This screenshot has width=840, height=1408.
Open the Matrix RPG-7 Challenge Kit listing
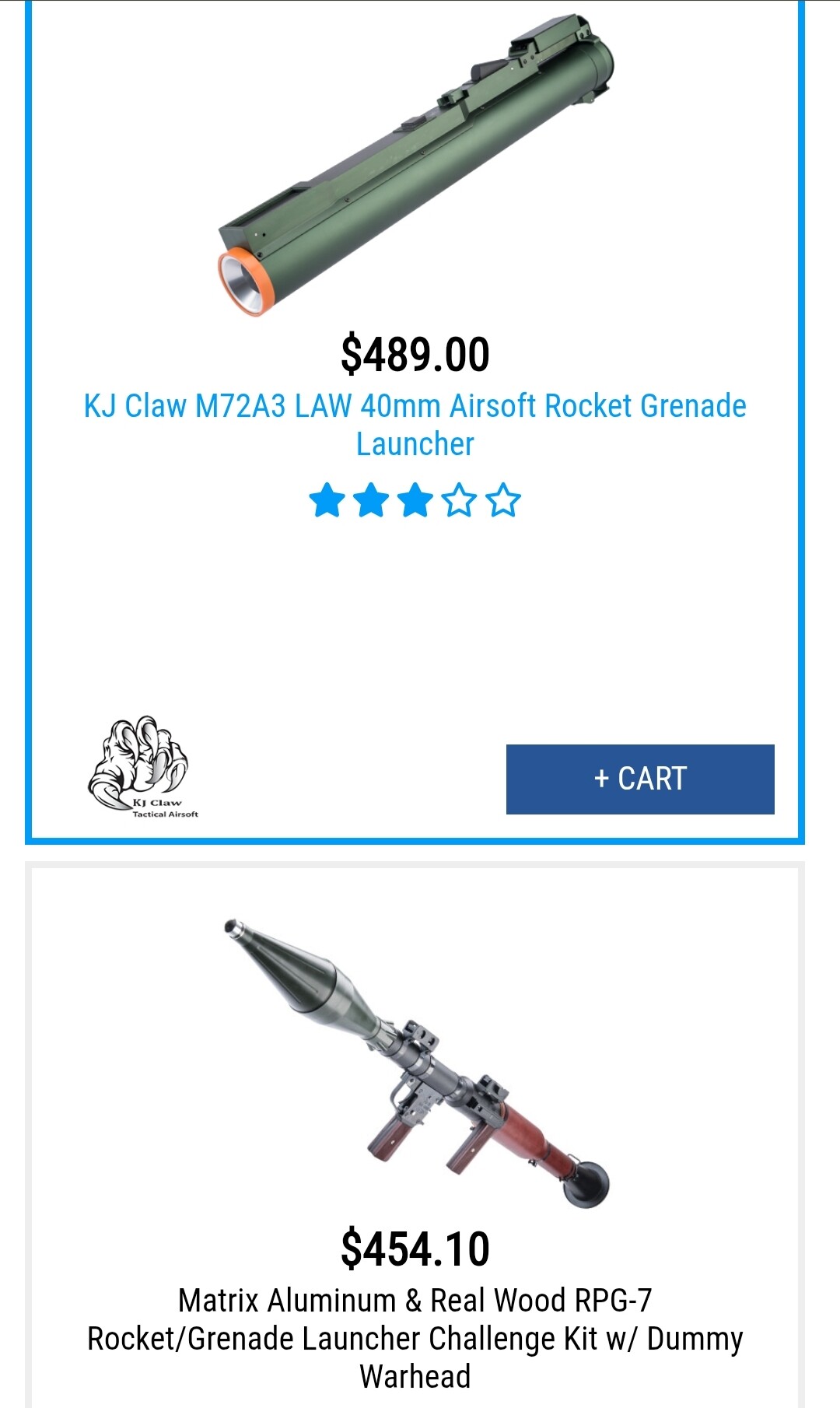pyautogui.click(x=415, y=1338)
